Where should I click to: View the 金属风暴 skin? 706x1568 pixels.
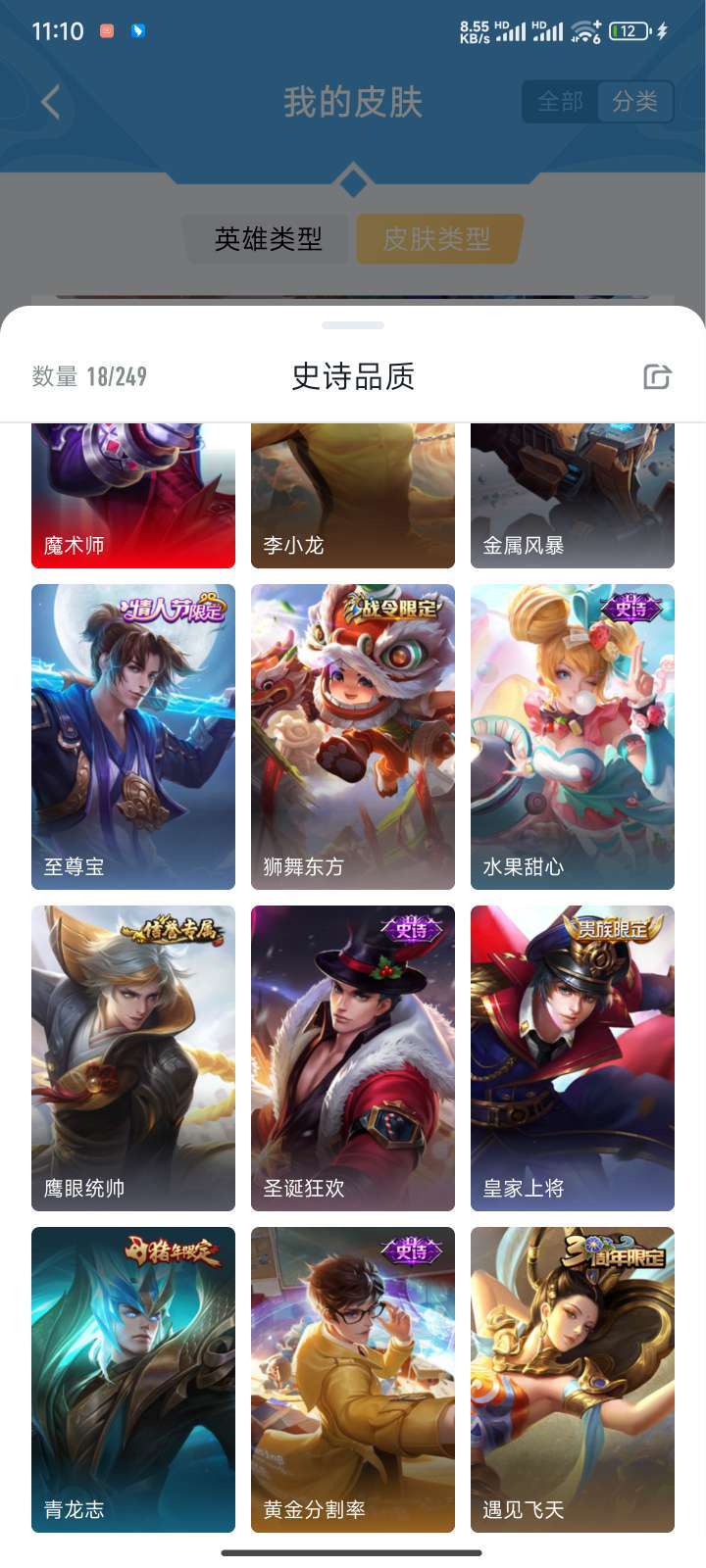(x=573, y=496)
